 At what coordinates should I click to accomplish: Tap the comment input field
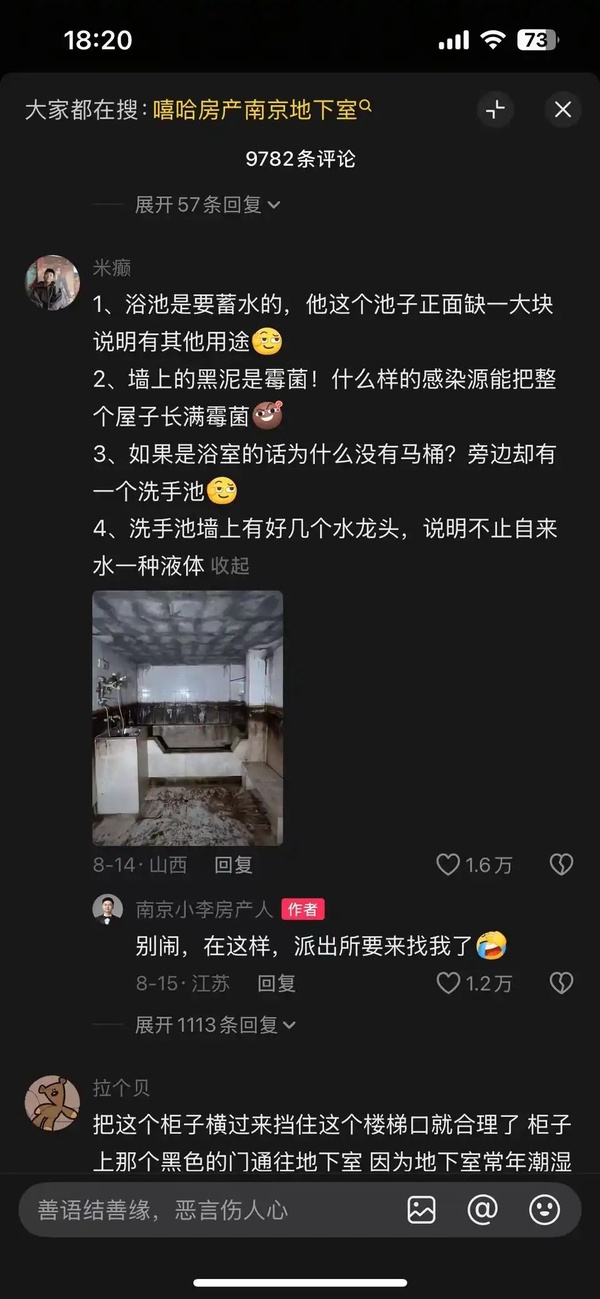(x=200, y=1210)
